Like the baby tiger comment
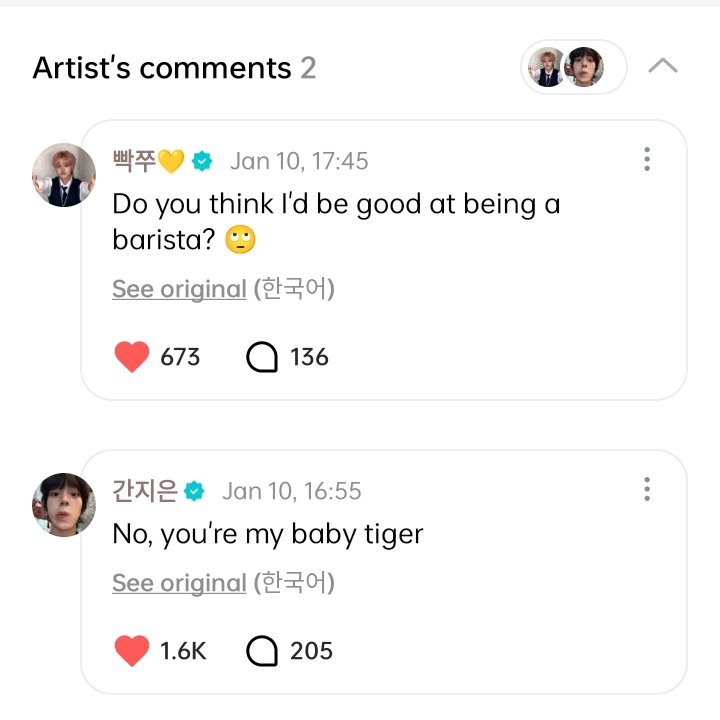Viewport: 720px width, 720px height. pos(132,651)
